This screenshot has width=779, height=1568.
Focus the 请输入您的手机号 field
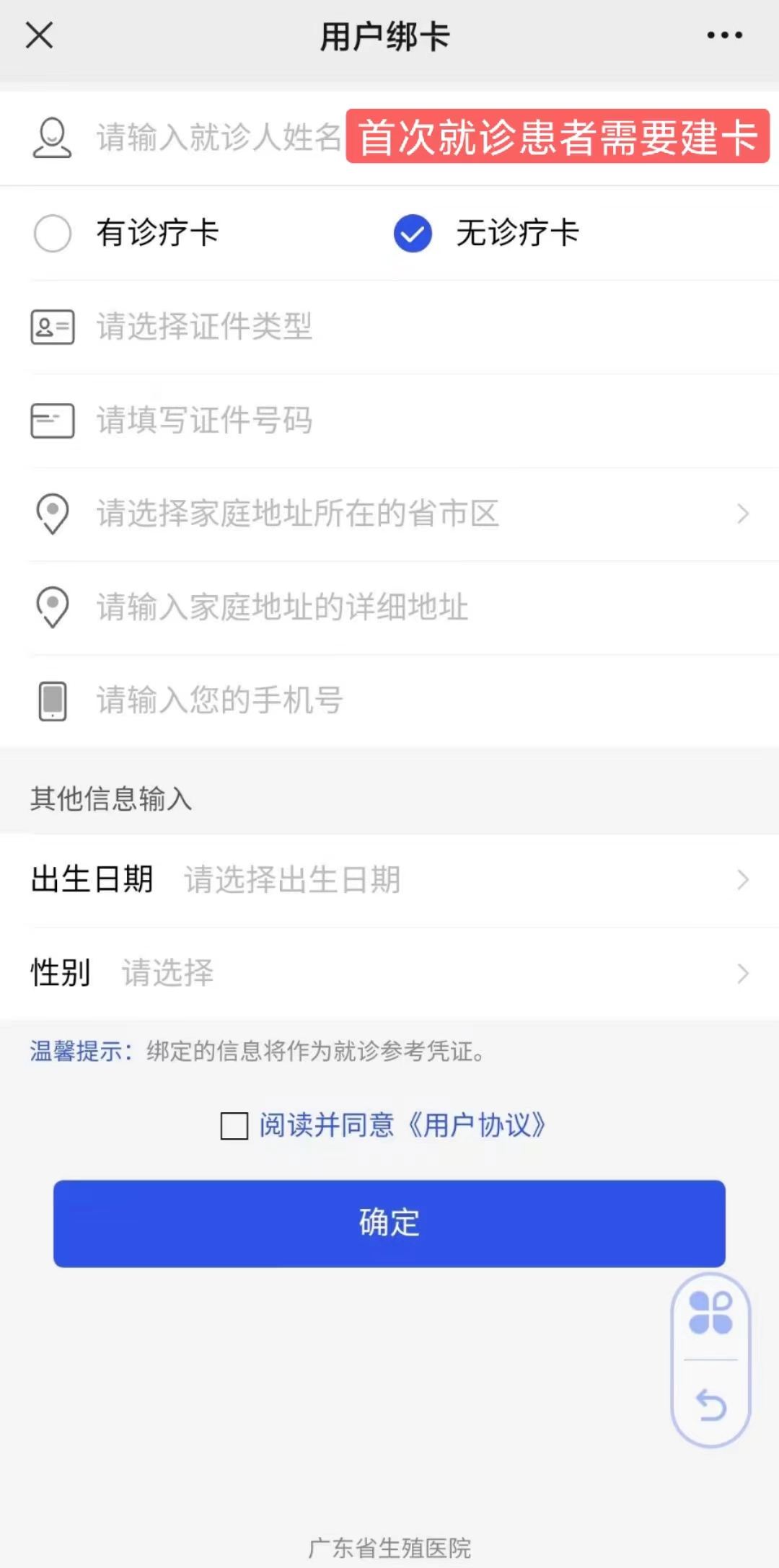pos(389,700)
